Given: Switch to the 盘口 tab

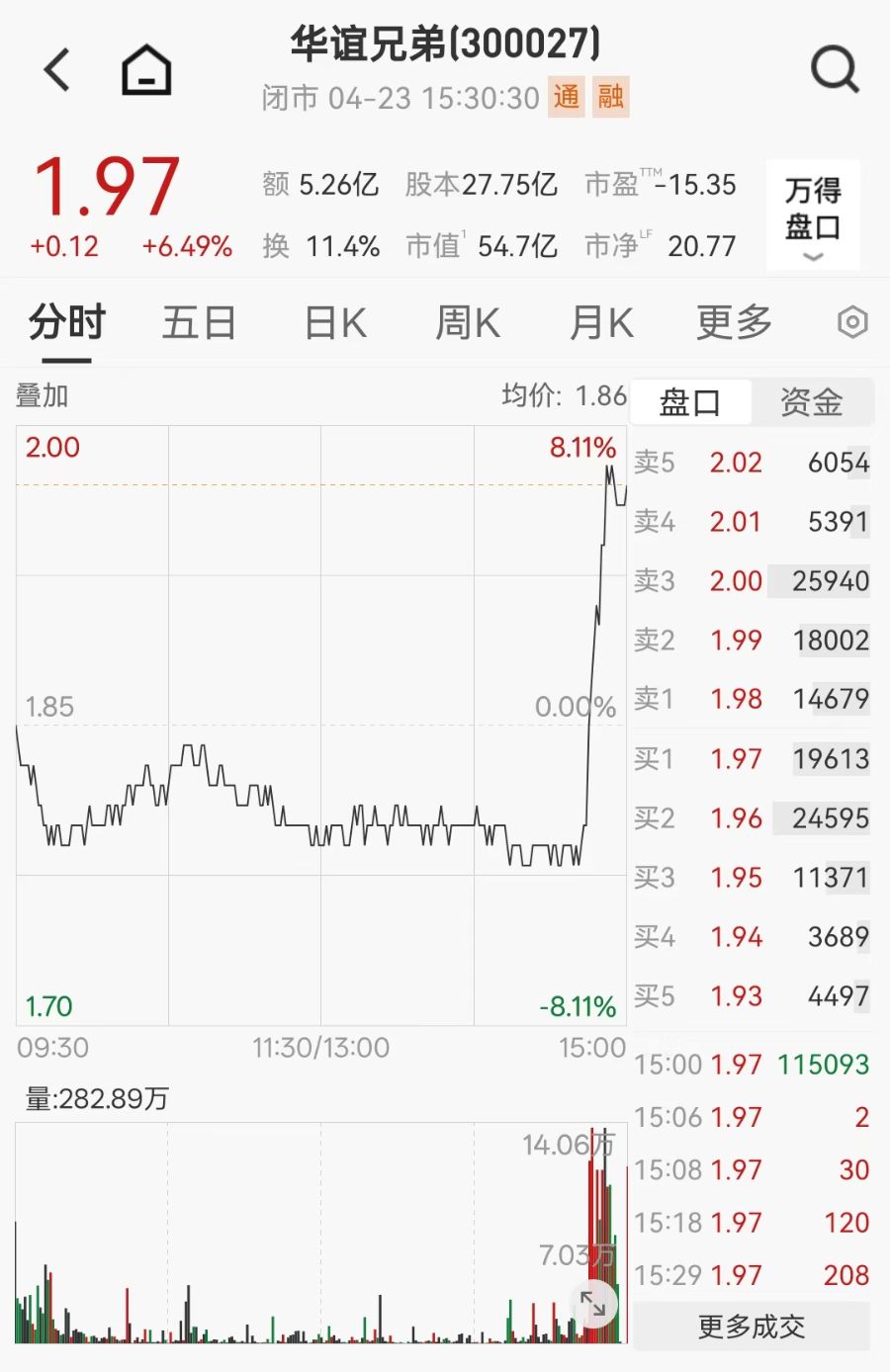Looking at the screenshot, I should 690,402.
